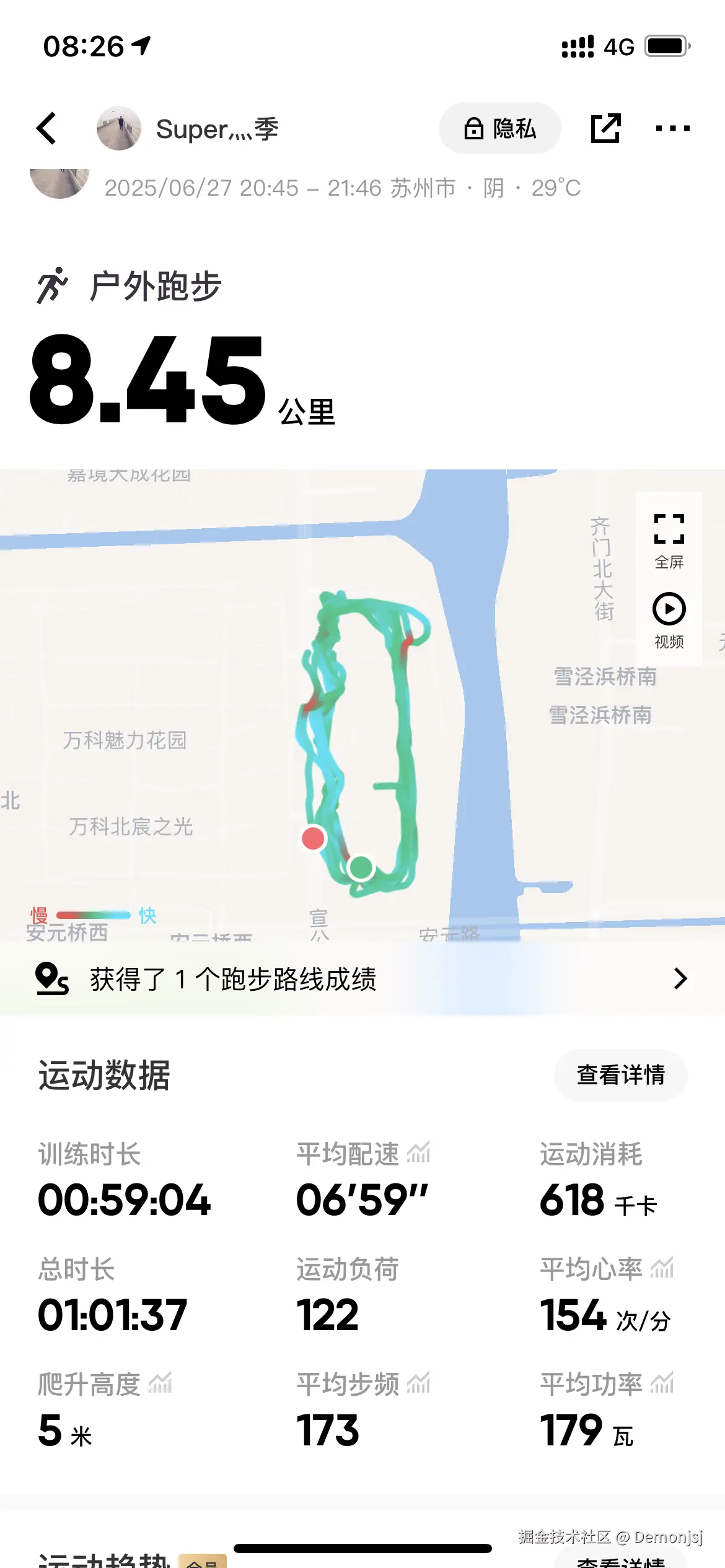Open the average power chart icon

(x=662, y=1382)
